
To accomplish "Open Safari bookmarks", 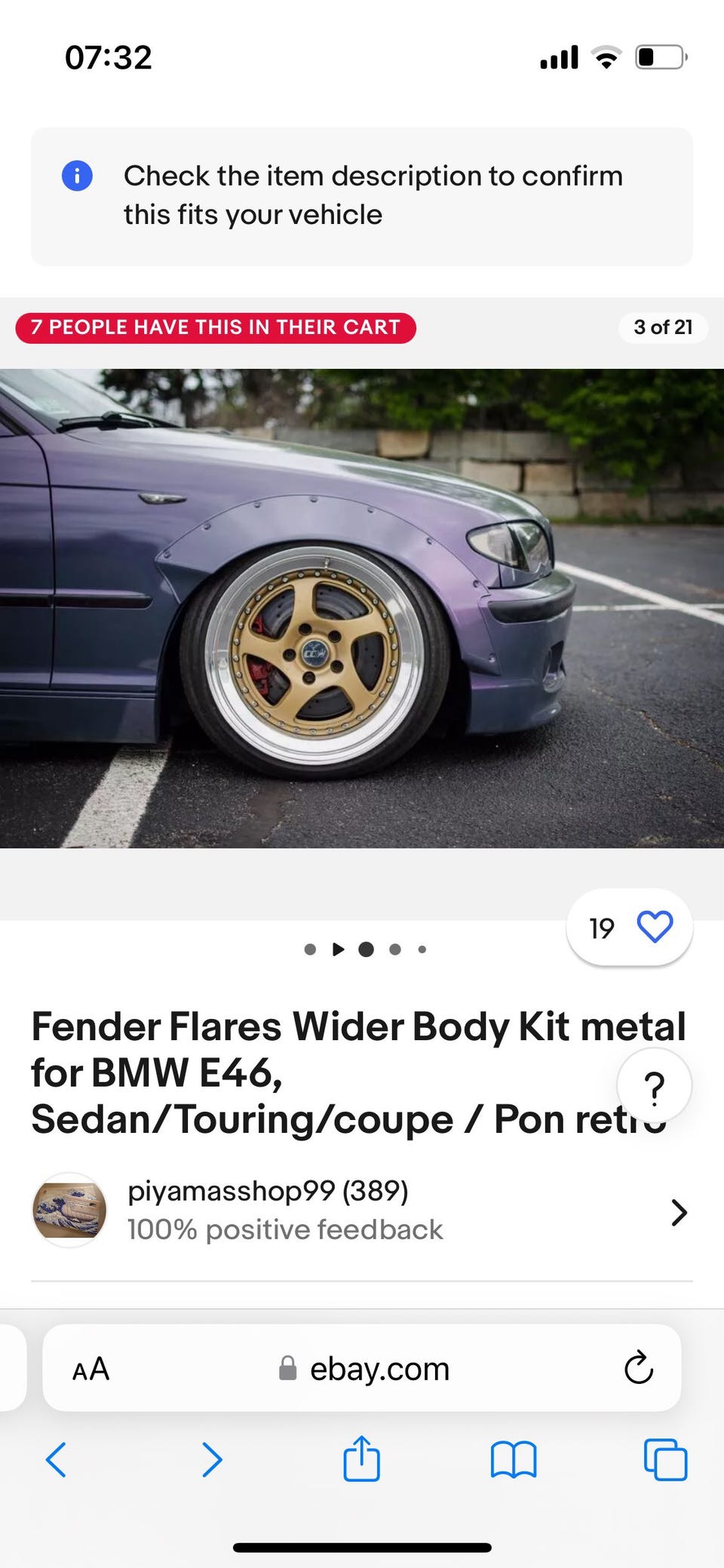I will click(x=514, y=1459).
